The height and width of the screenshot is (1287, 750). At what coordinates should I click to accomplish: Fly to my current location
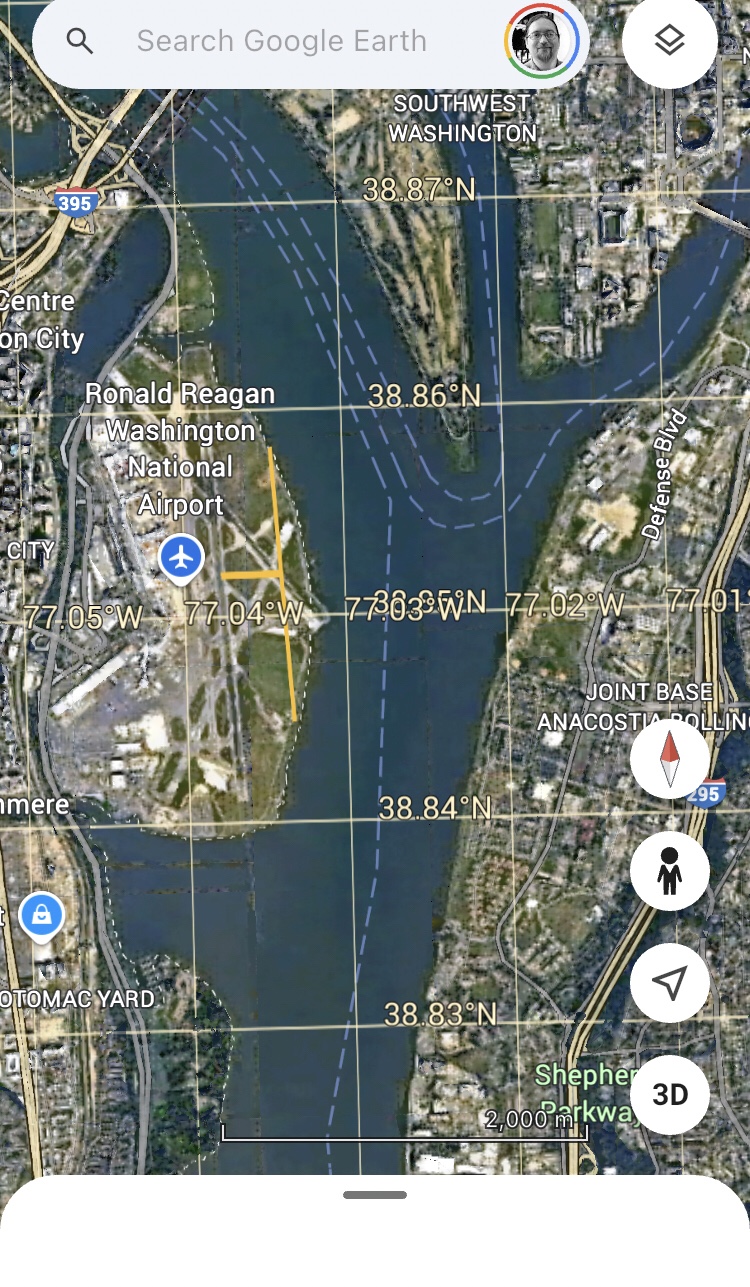[669, 983]
